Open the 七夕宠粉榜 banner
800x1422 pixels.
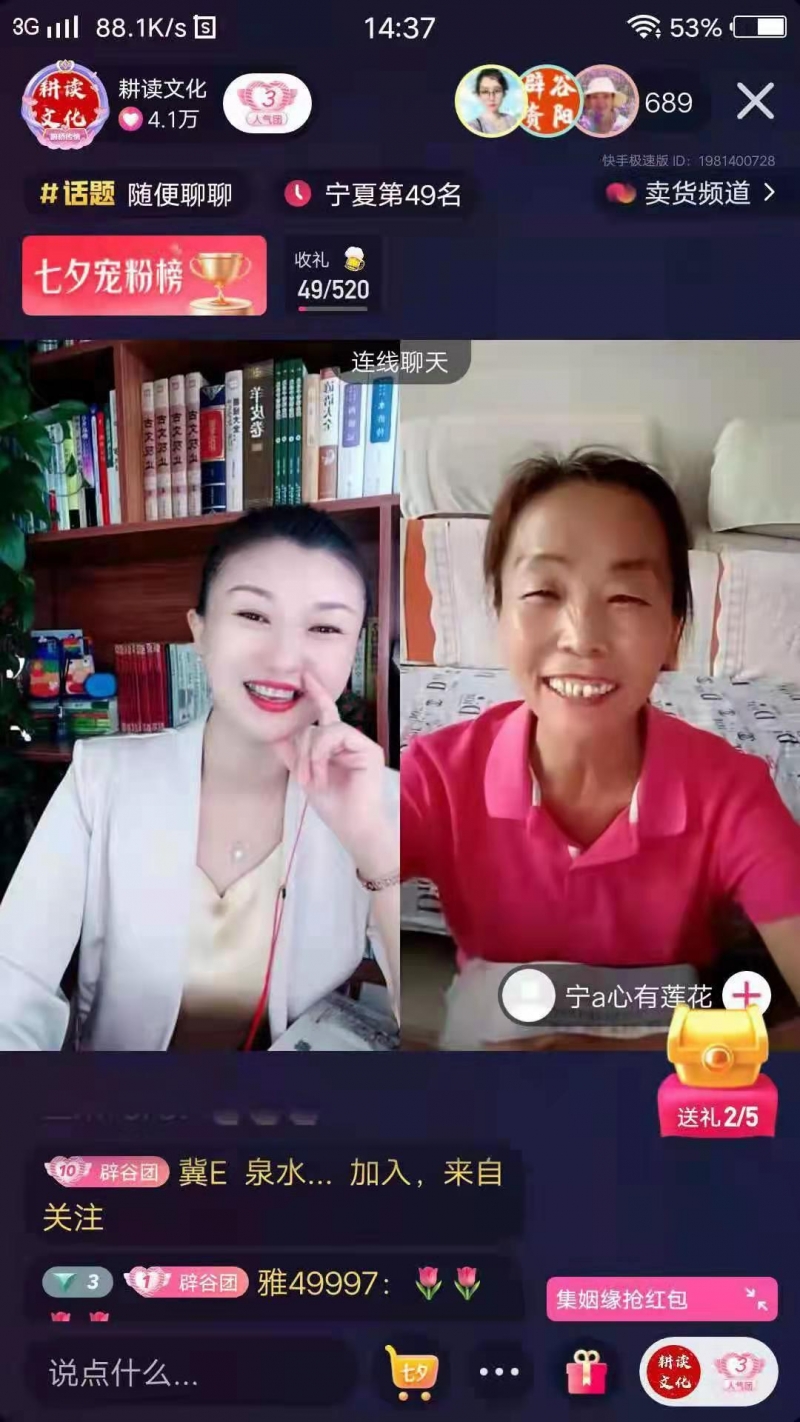pos(144,276)
